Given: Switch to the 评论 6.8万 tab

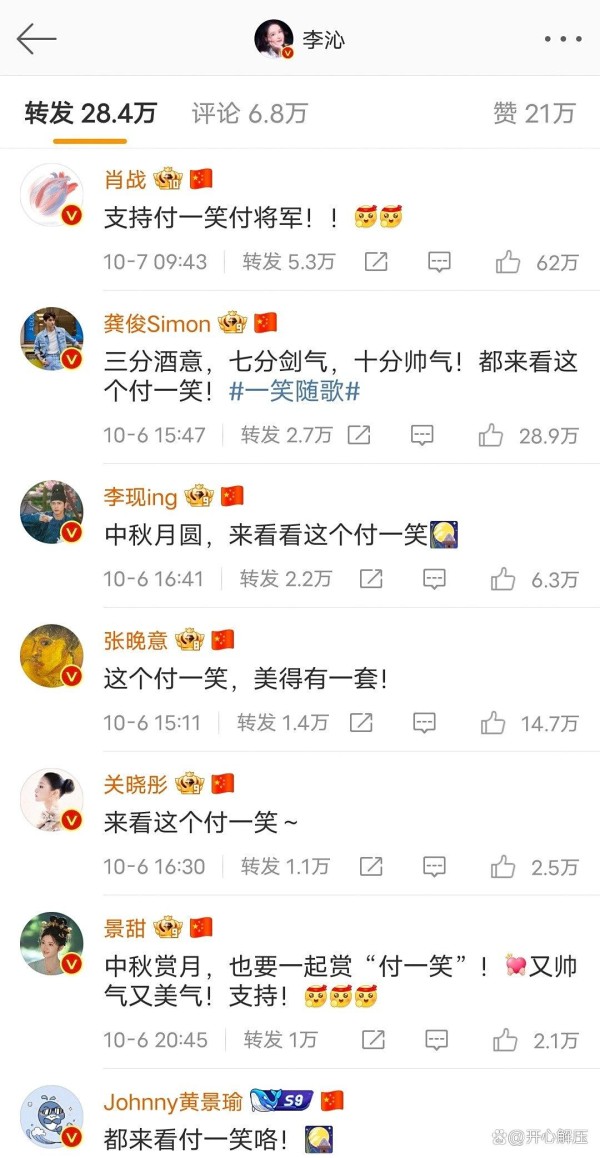Looking at the screenshot, I should [249, 113].
